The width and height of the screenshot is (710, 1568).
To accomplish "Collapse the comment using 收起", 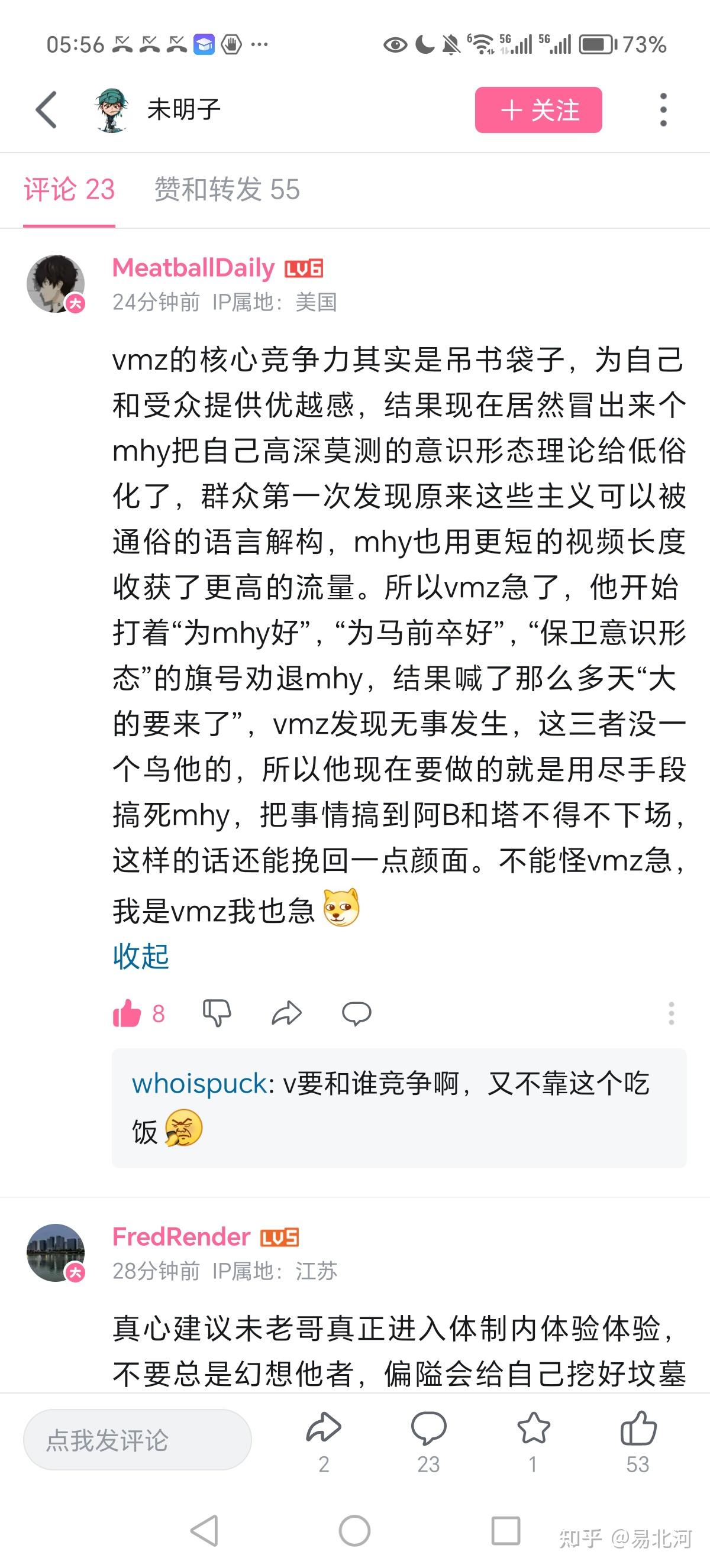I will pyautogui.click(x=141, y=957).
